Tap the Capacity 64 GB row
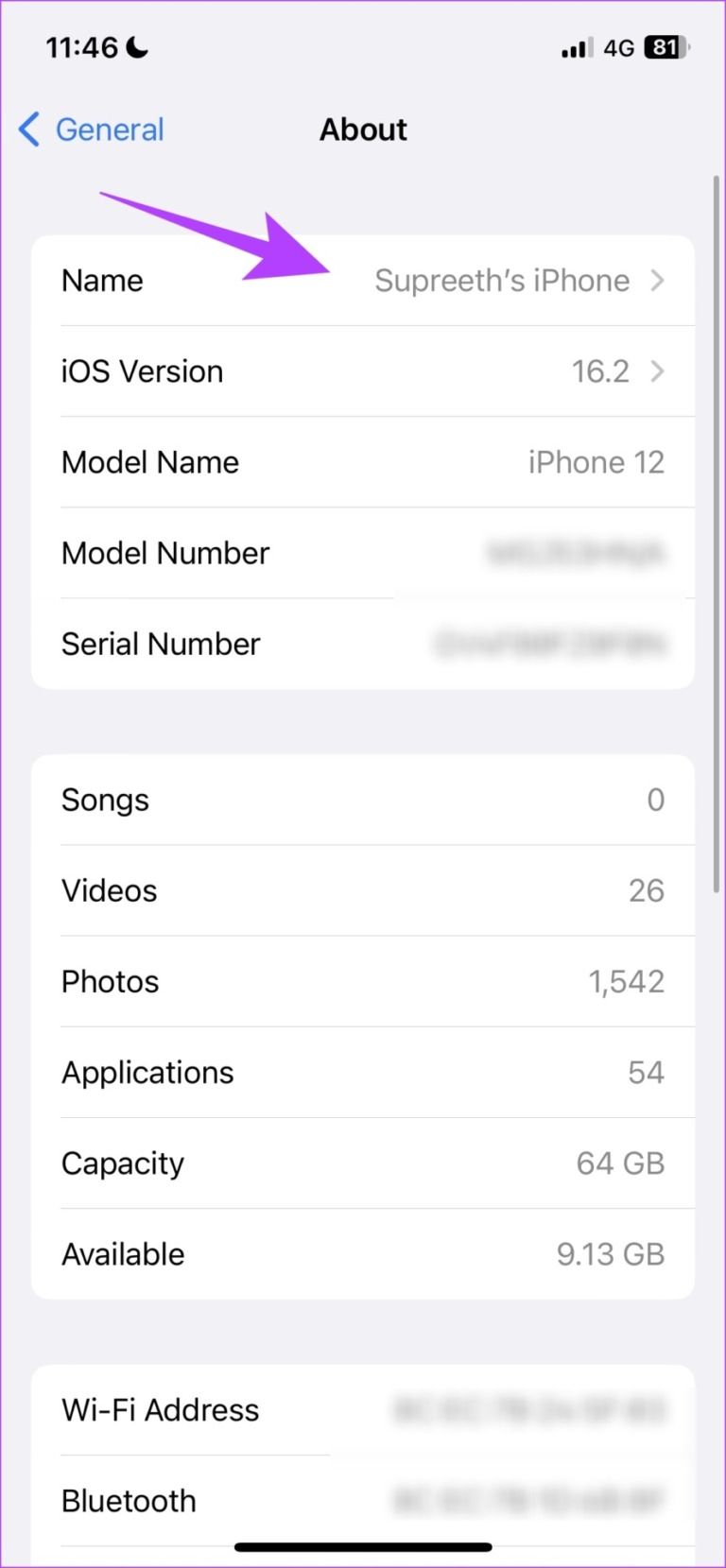This screenshot has width=726, height=1568. click(363, 1163)
